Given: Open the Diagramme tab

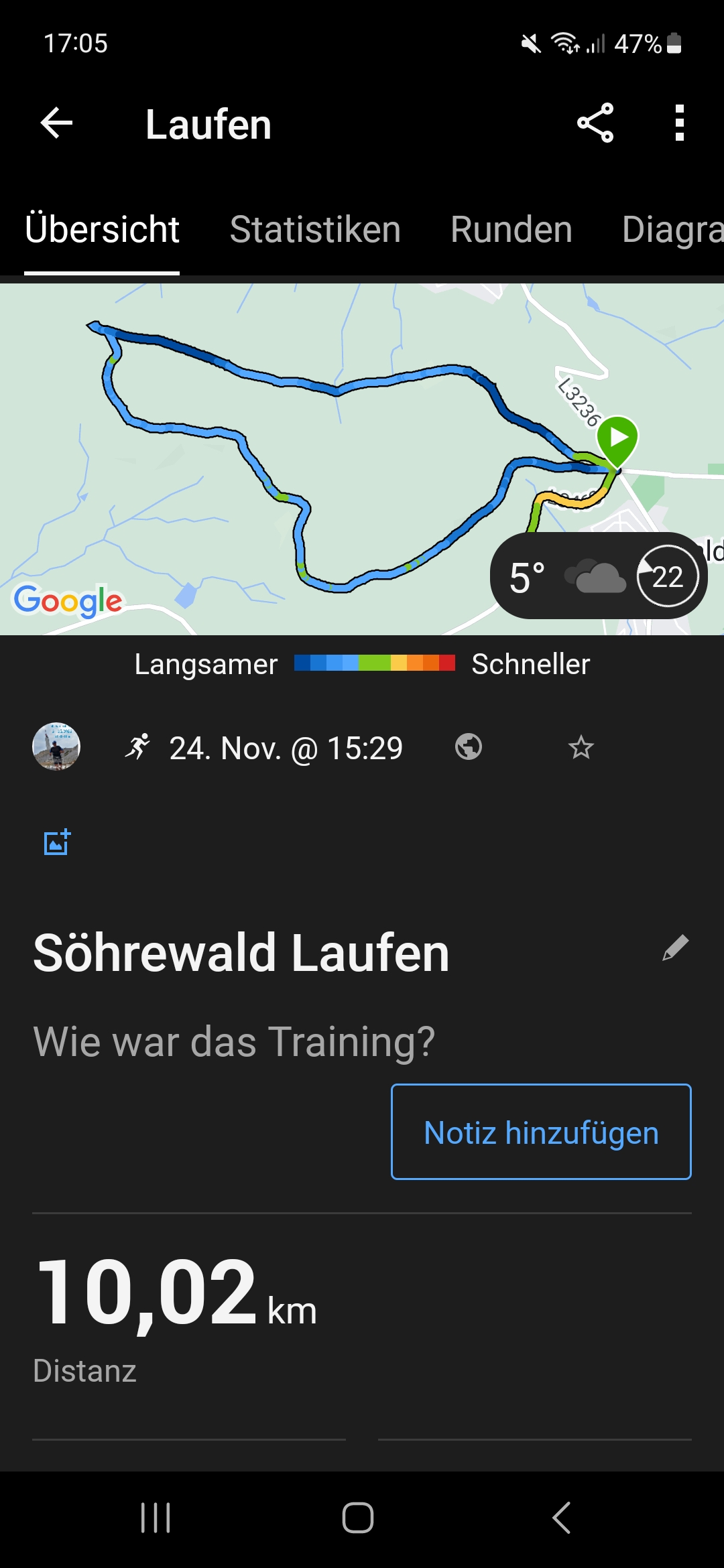Looking at the screenshot, I should tap(672, 230).
